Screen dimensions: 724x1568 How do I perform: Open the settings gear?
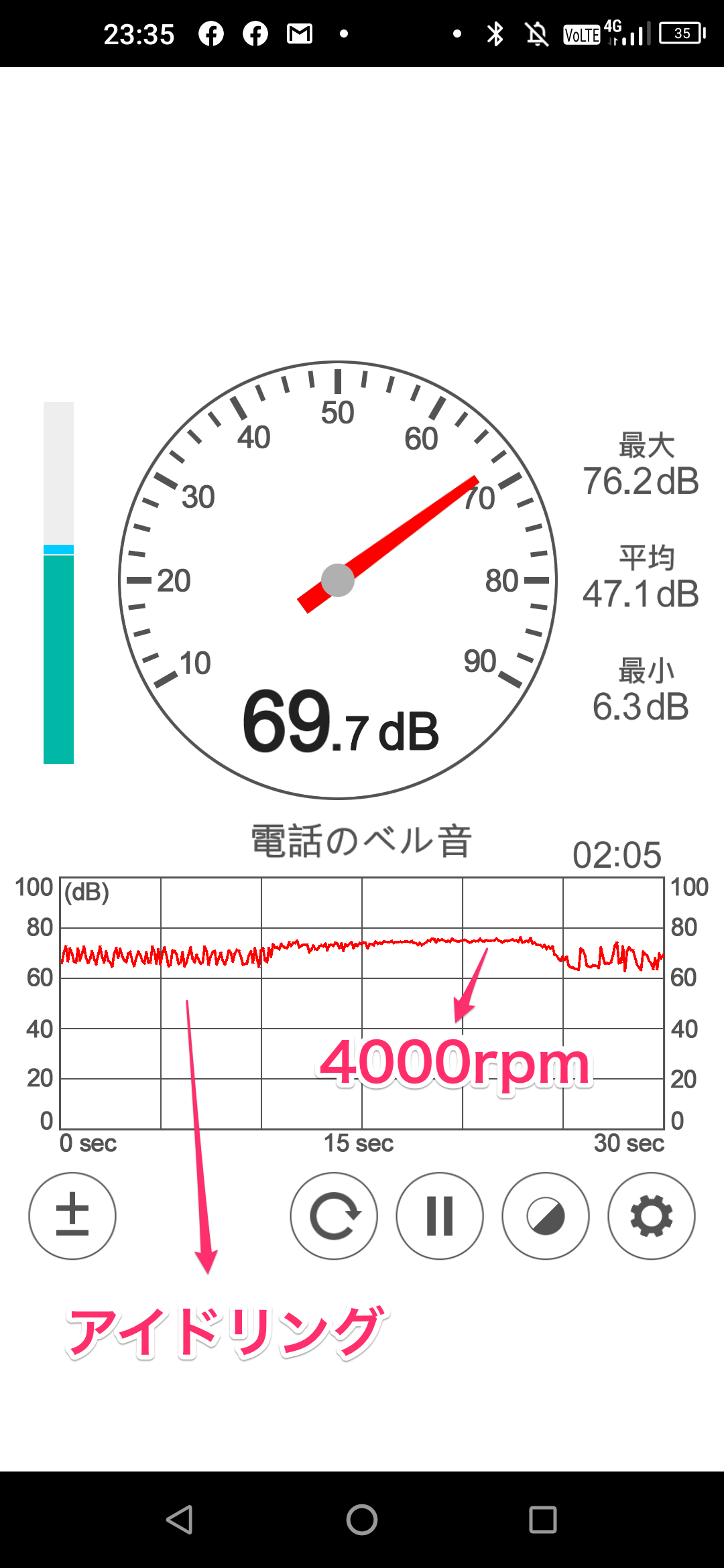coord(651,1216)
